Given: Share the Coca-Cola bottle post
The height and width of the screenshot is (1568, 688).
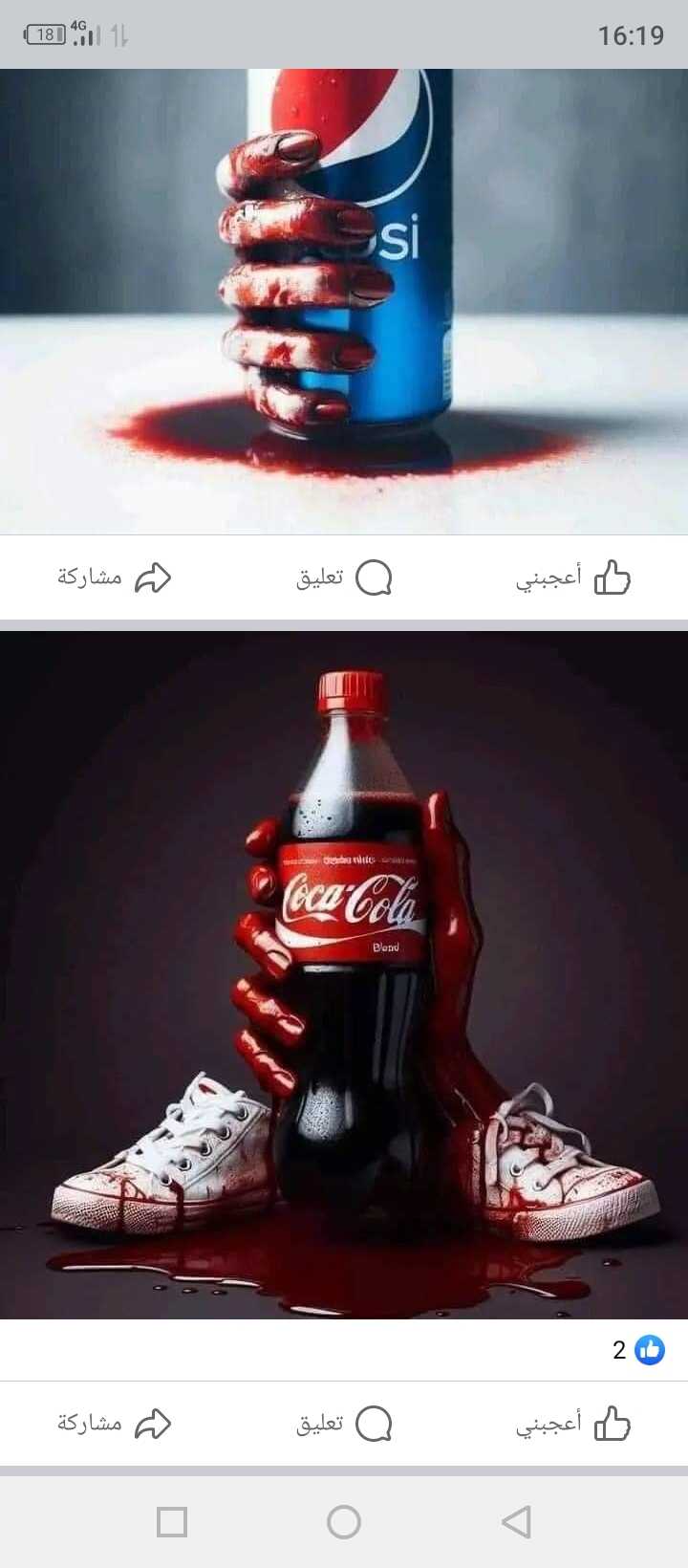Looking at the screenshot, I should (115, 1424).
